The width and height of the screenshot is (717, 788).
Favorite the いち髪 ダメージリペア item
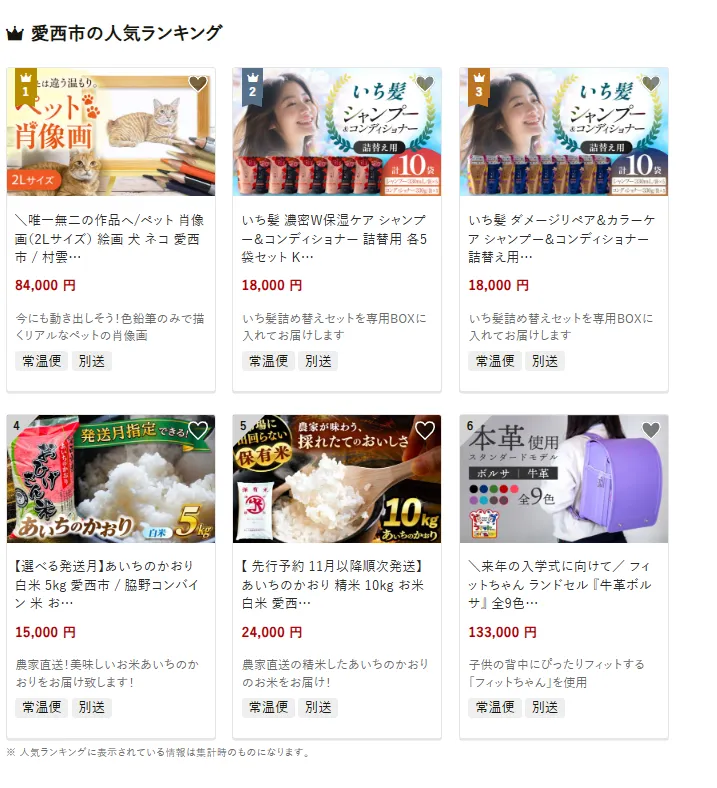(x=651, y=84)
